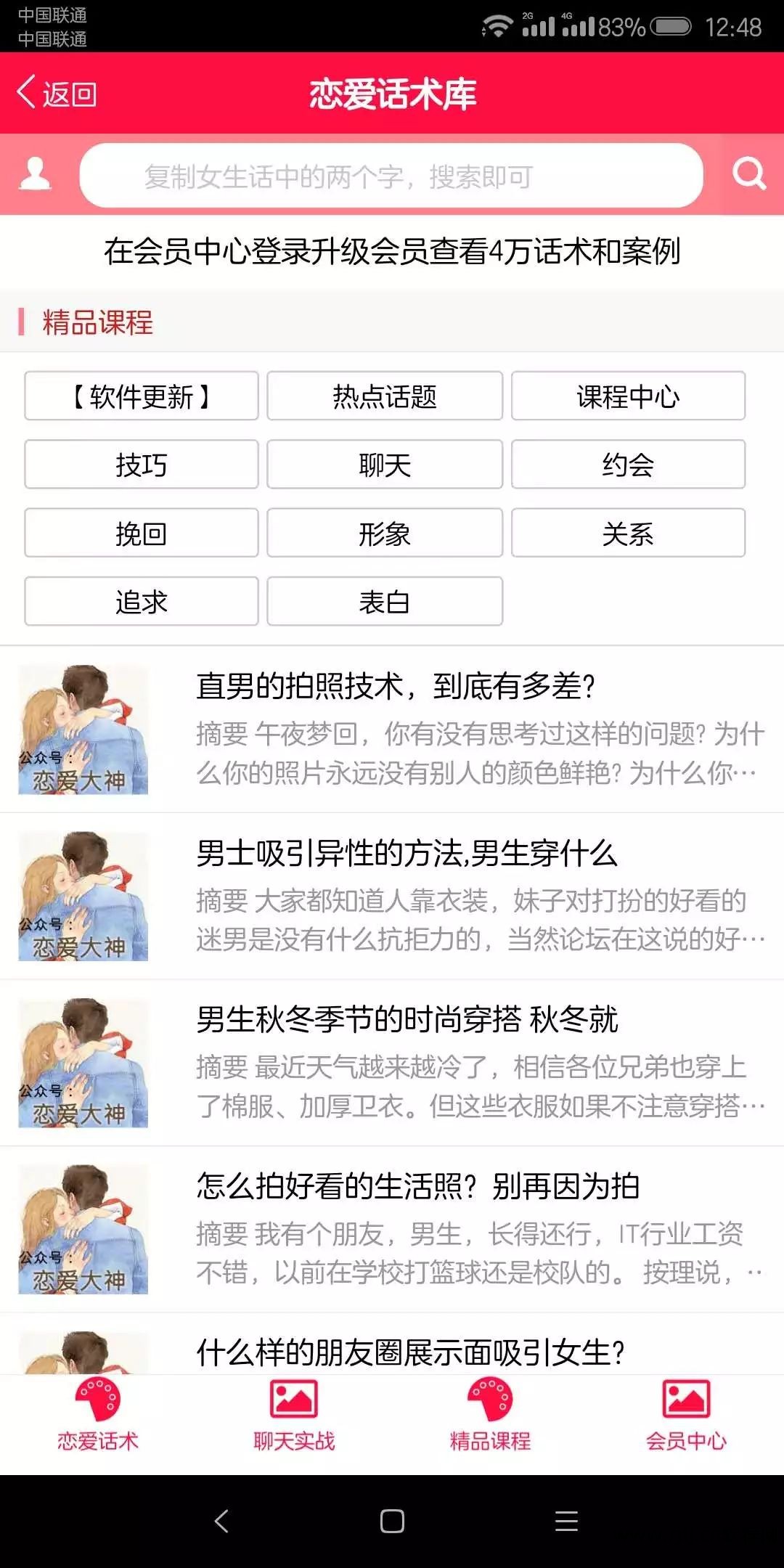Choose the 技巧 category
The image size is (784, 1568).
tap(142, 465)
